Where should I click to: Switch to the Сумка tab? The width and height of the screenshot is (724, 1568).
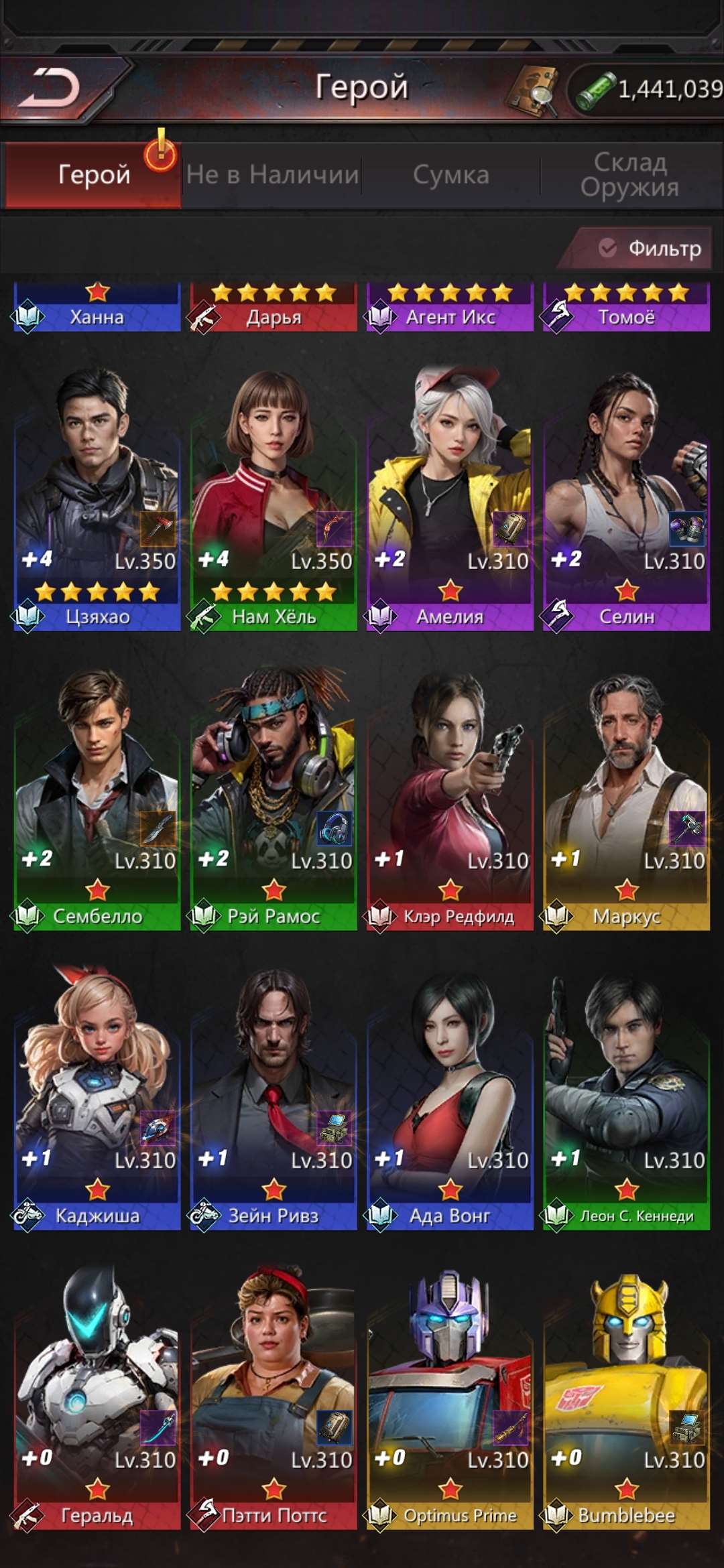click(450, 176)
